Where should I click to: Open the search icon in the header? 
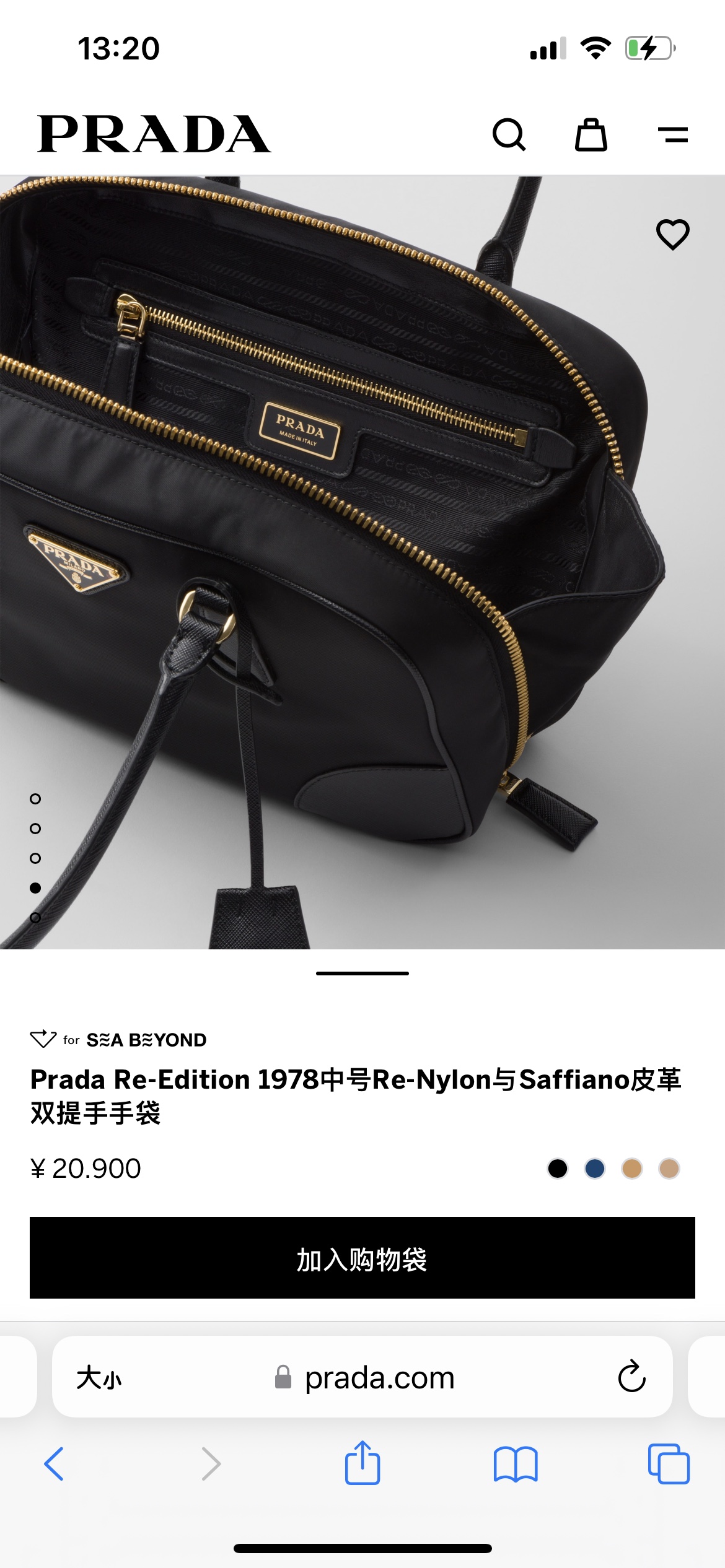point(509,134)
